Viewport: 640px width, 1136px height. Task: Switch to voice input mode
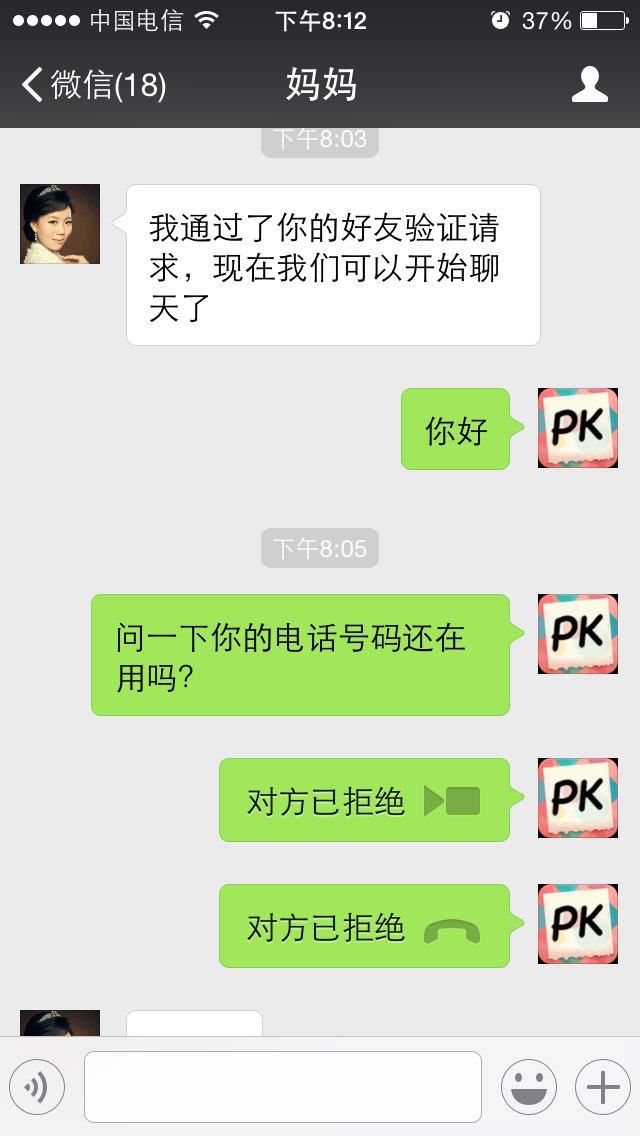(36, 1087)
